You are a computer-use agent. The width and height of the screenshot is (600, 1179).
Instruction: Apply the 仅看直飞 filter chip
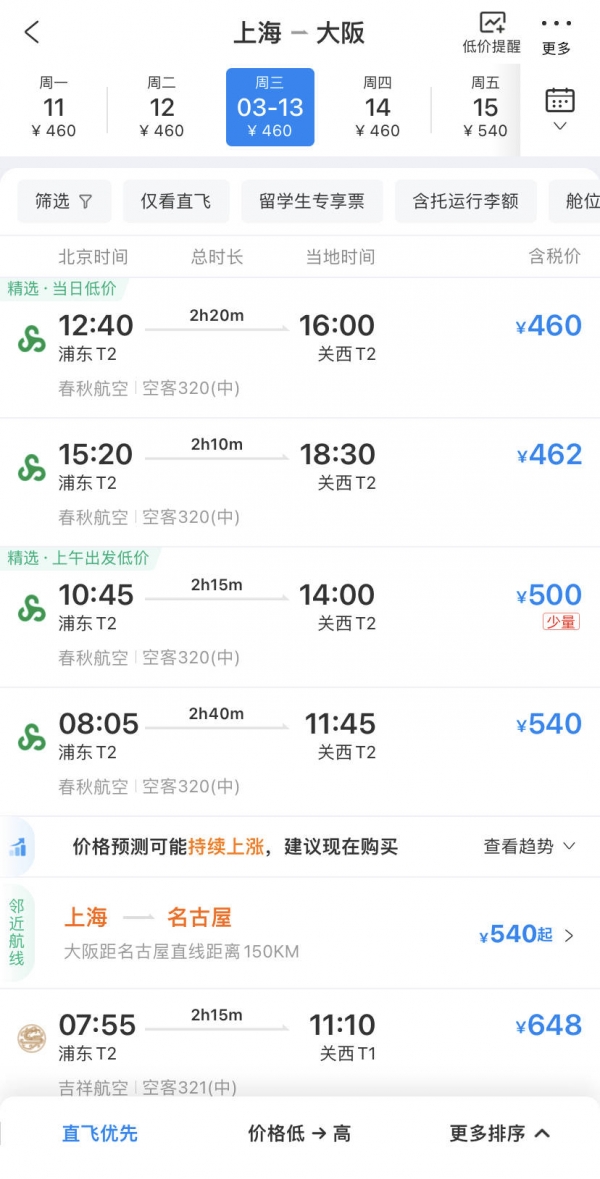tap(176, 201)
